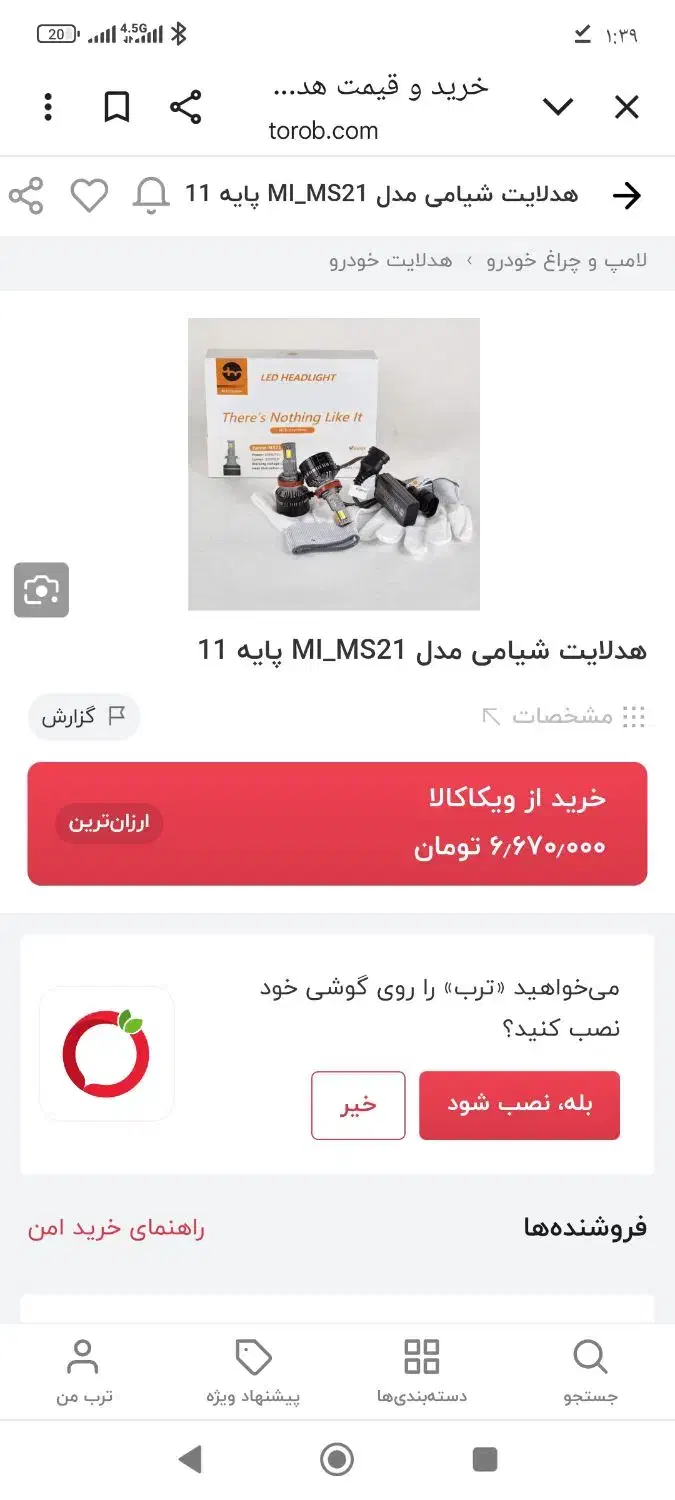Enable price alert with the bell icon

[151, 196]
